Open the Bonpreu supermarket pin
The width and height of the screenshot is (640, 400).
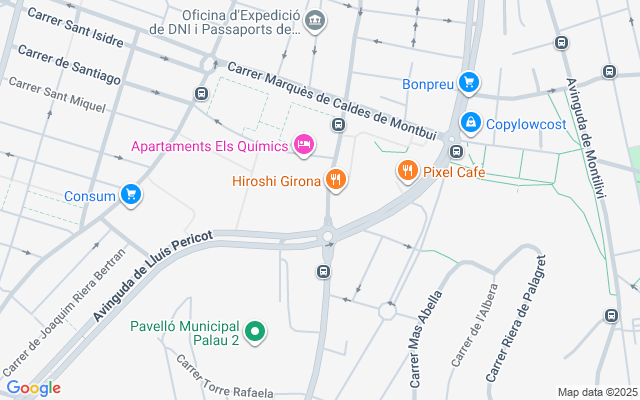468,82
